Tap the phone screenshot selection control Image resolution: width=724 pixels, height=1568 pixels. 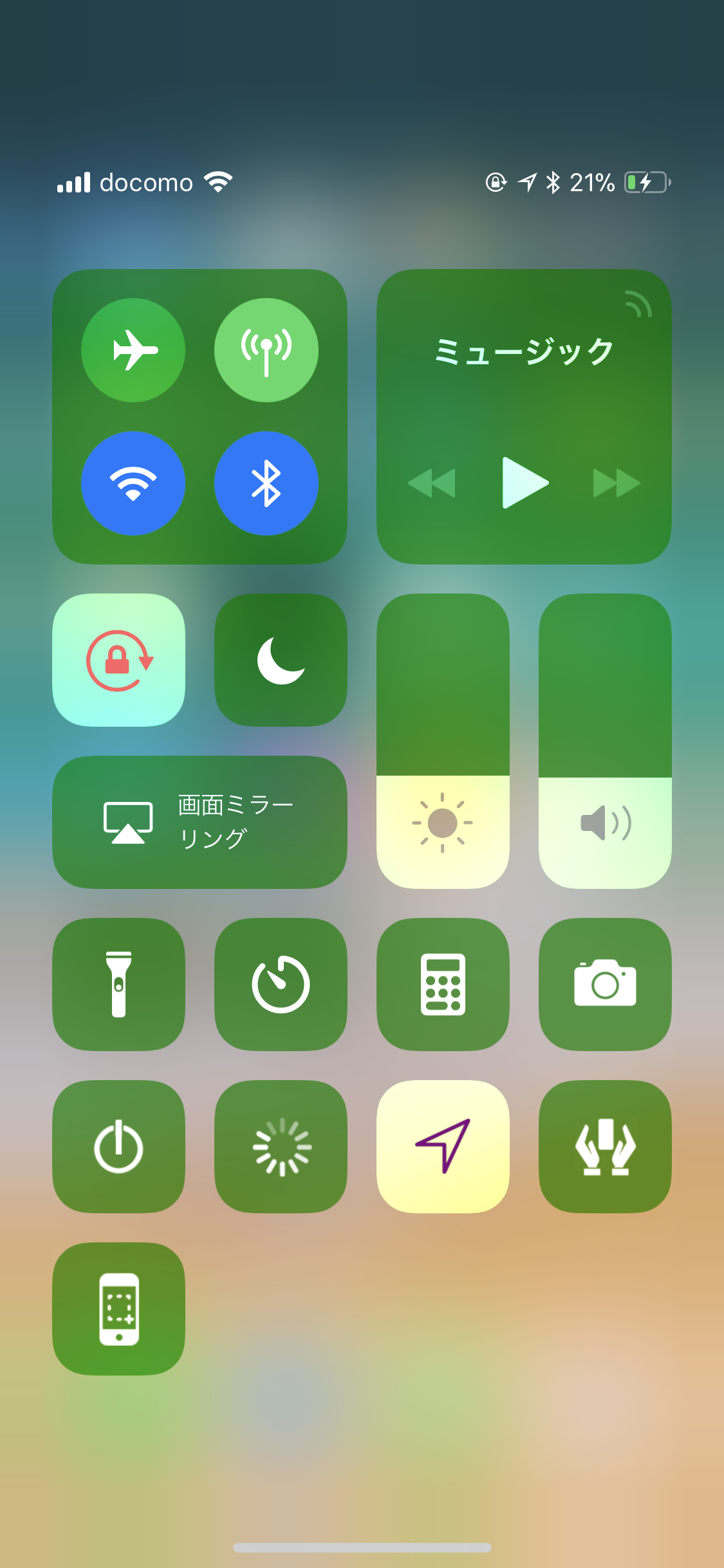[x=119, y=1309]
